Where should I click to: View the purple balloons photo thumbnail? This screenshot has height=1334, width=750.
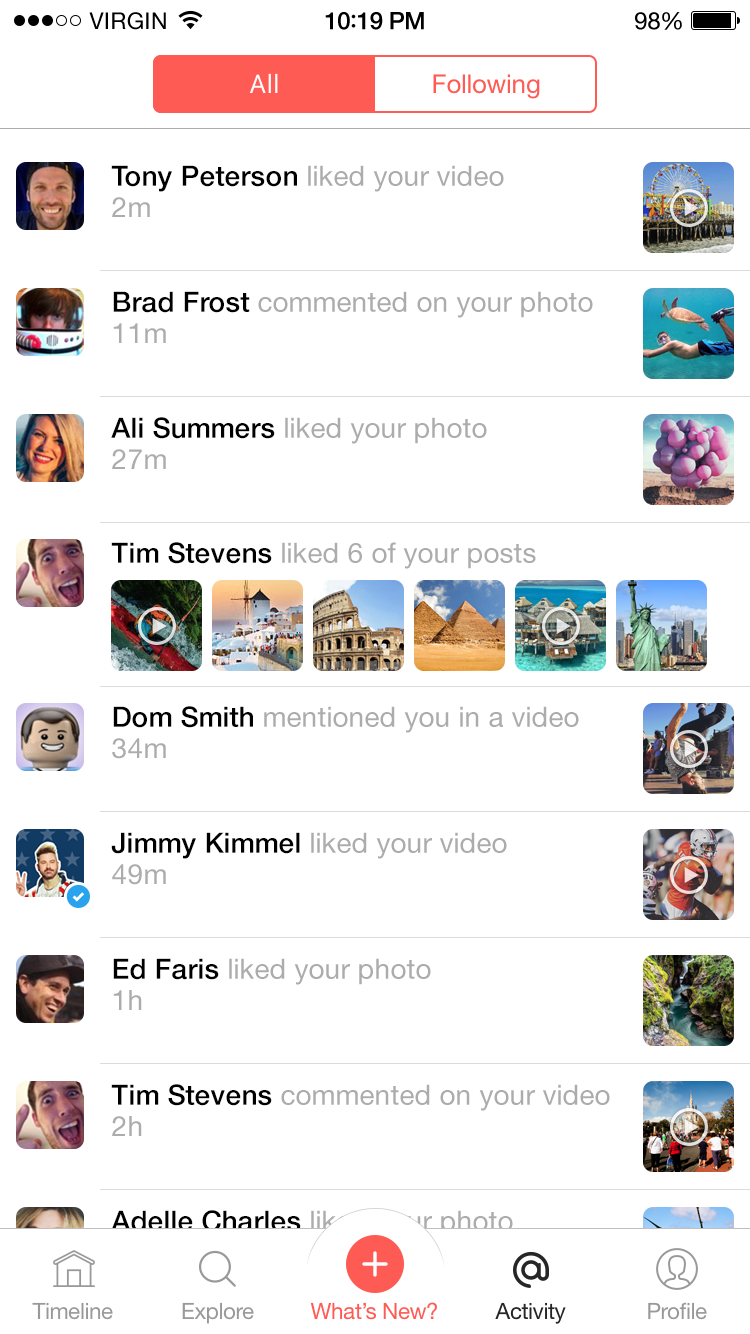[688, 460]
